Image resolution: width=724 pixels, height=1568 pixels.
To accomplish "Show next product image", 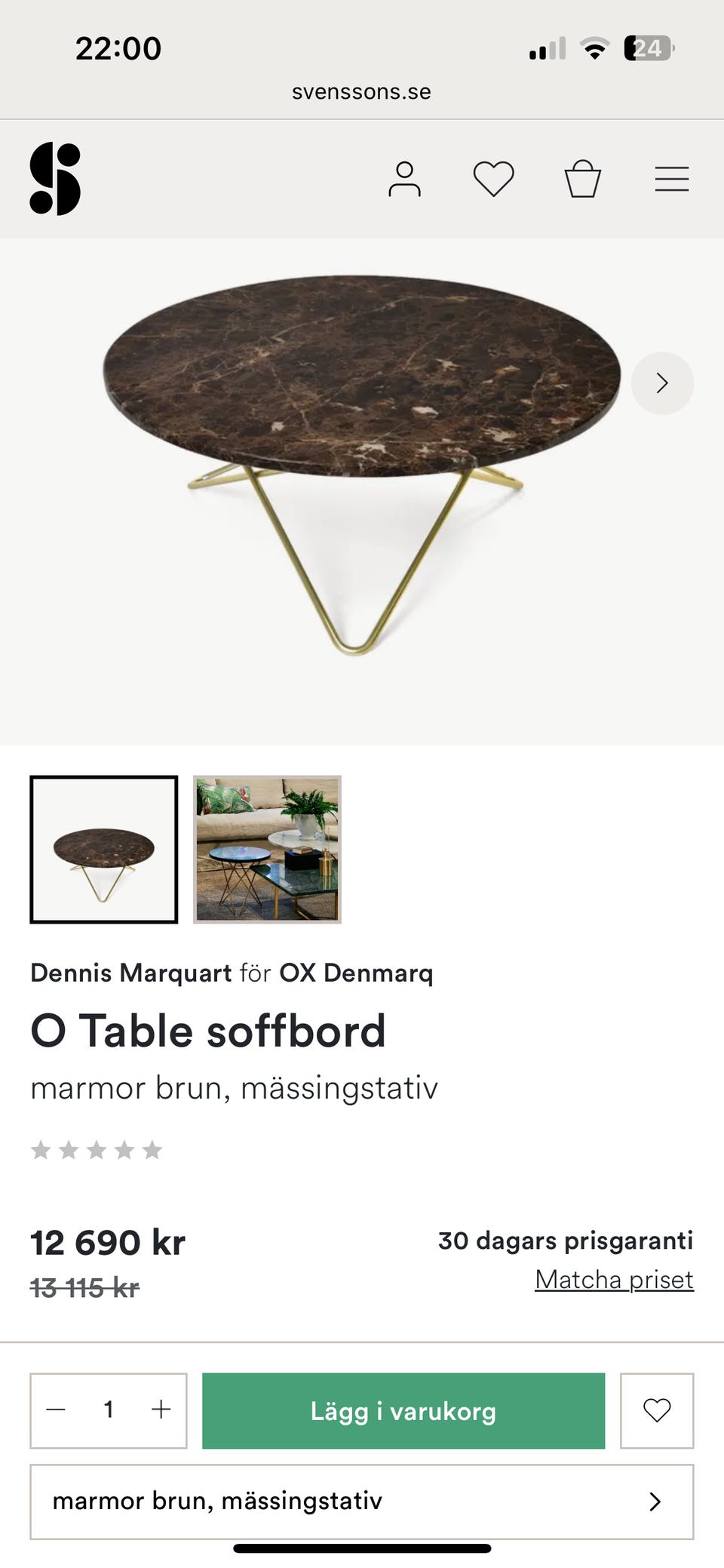I will click(662, 383).
